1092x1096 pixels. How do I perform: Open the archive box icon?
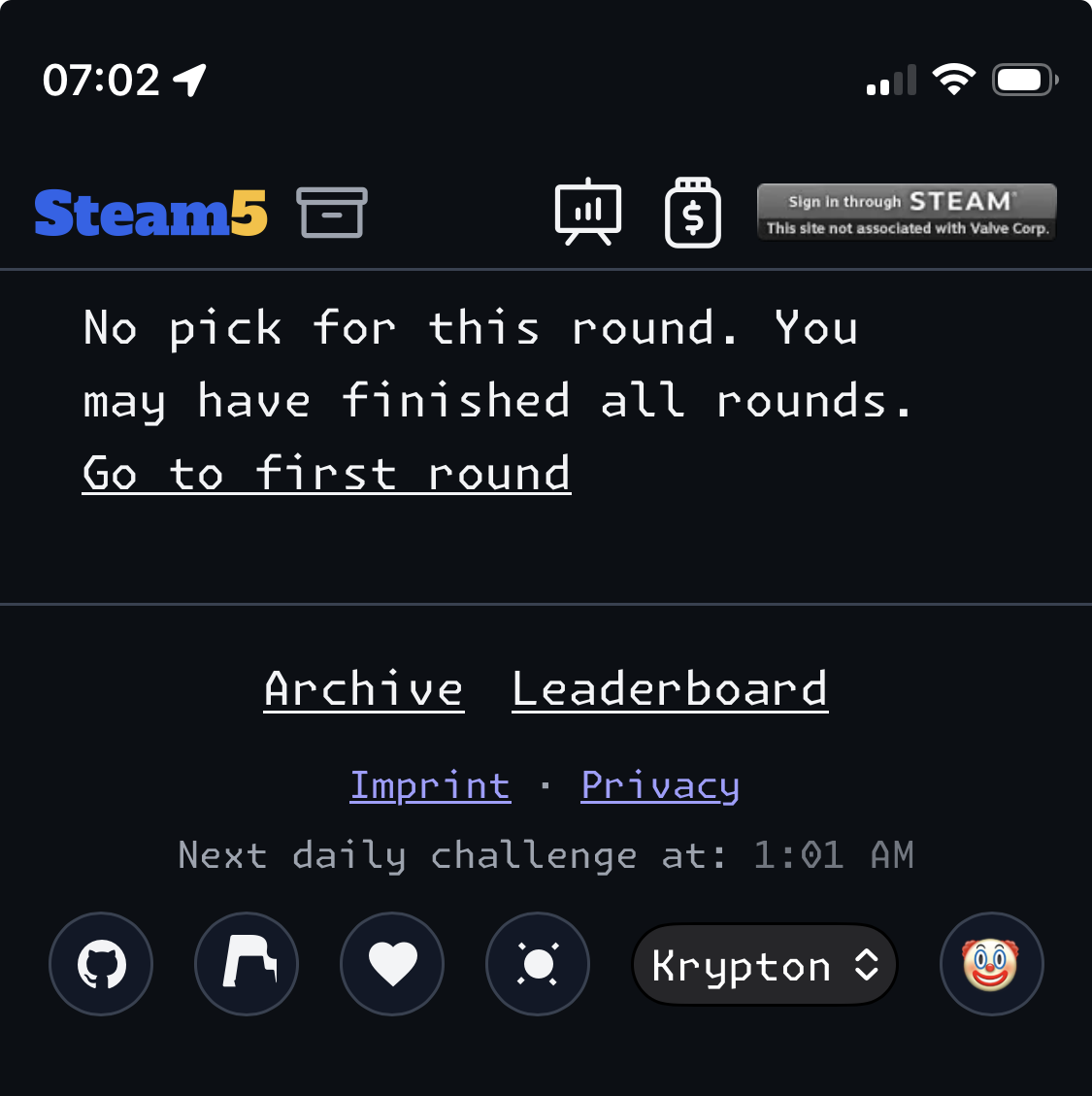click(x=332, y=213)
